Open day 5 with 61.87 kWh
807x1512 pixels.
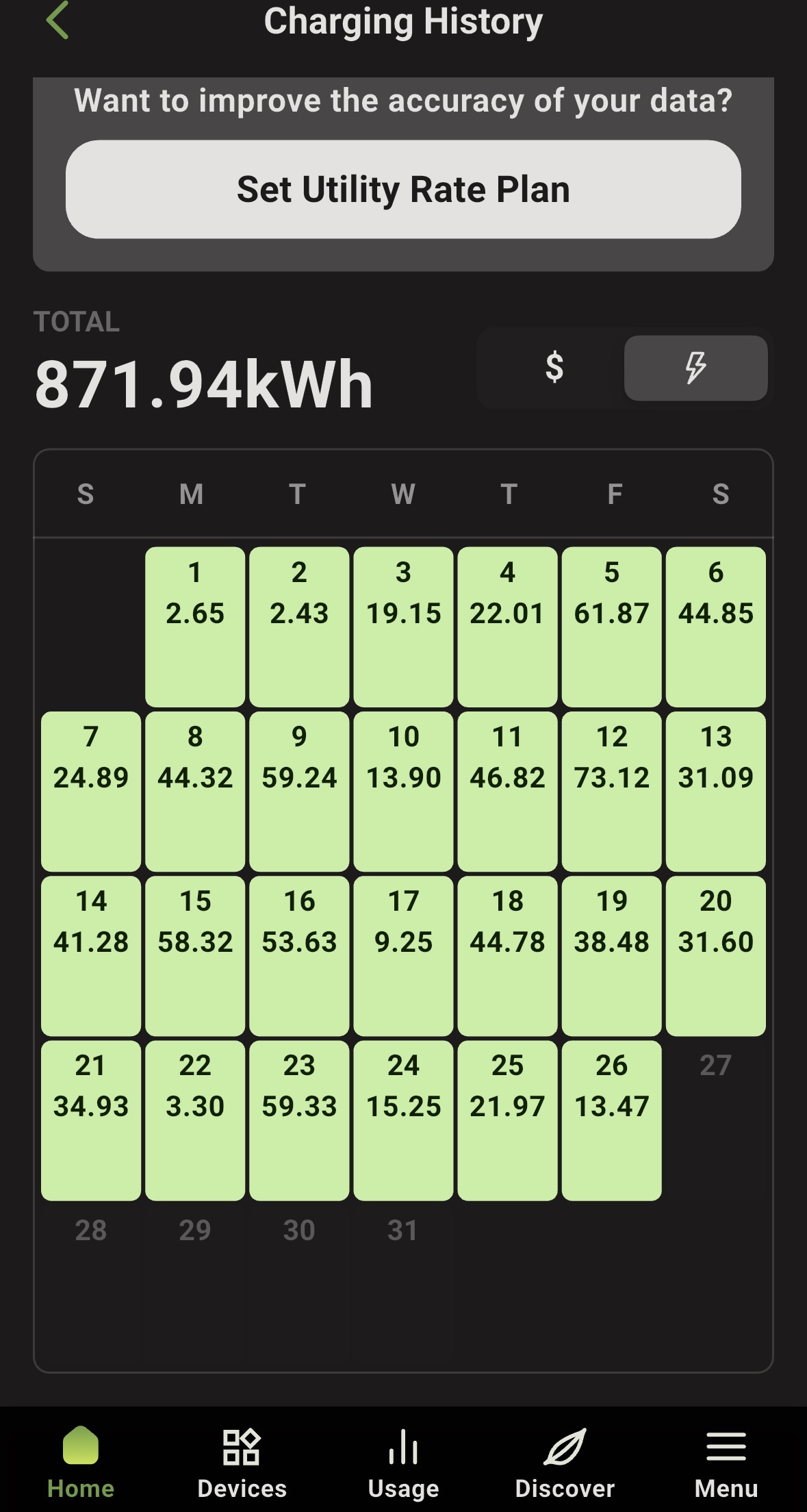click(611, 626)
